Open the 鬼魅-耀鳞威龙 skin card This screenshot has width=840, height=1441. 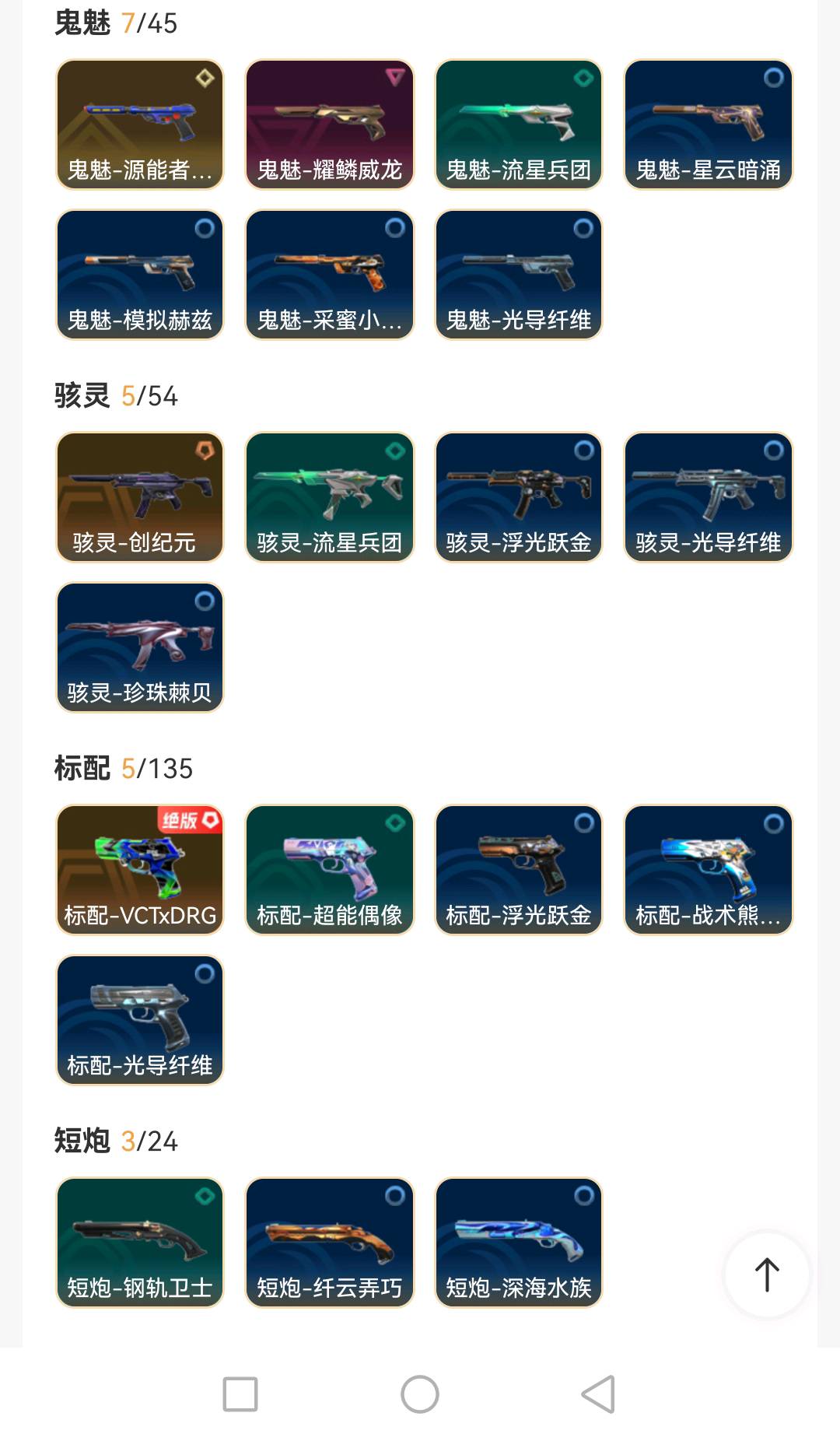coord(329,124)
